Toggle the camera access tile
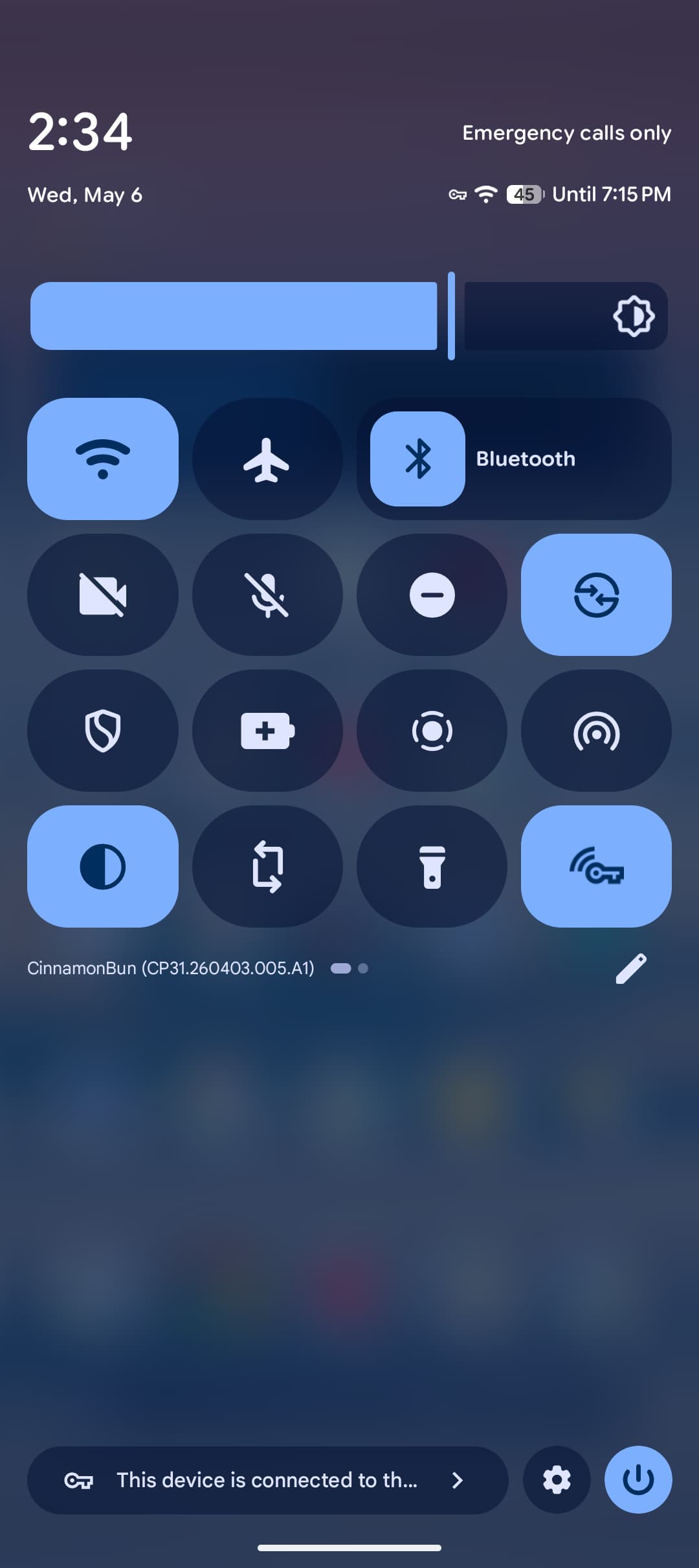The height and width of the screenshot is (1568, 699). pyautogui.click(x=103, y=594)
